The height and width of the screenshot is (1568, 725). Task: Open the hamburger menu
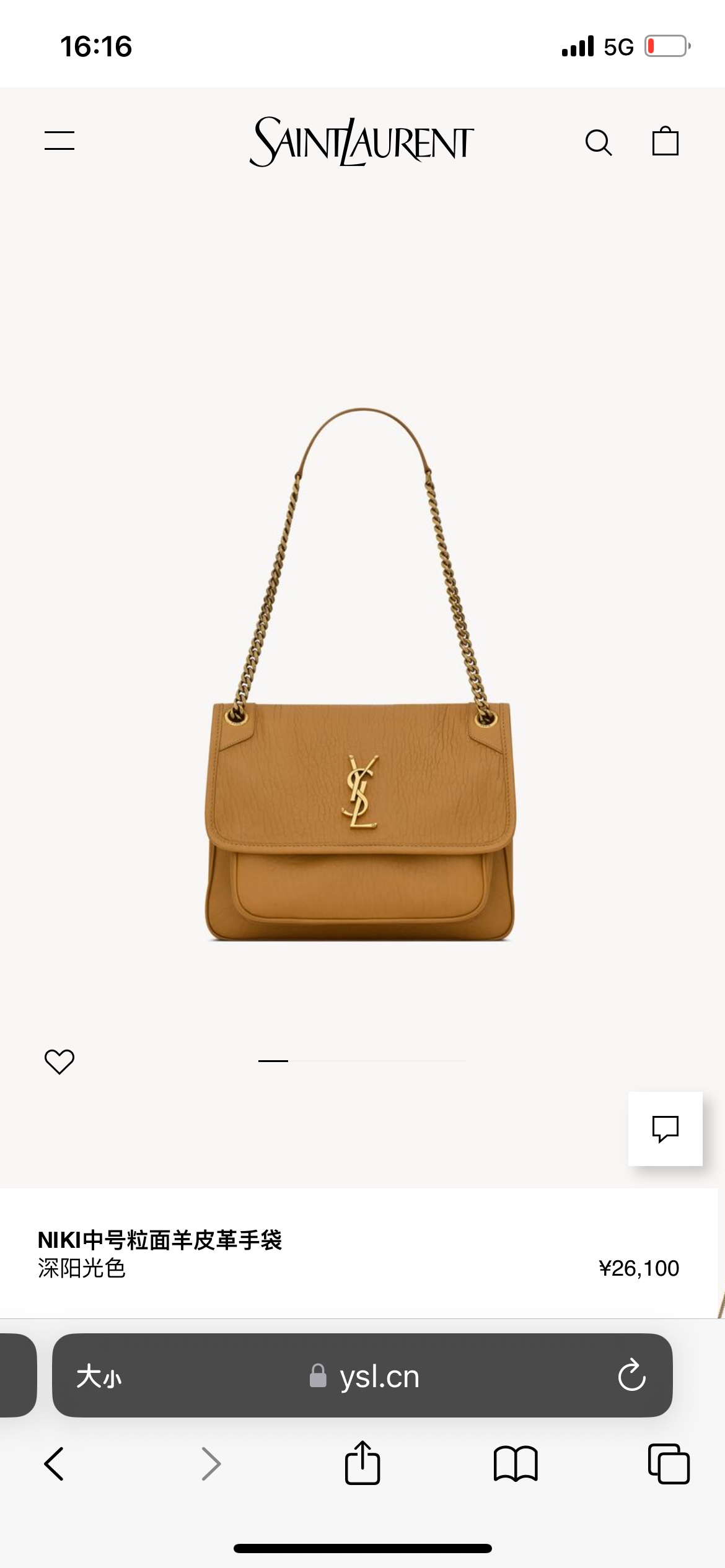coord(59,141)
